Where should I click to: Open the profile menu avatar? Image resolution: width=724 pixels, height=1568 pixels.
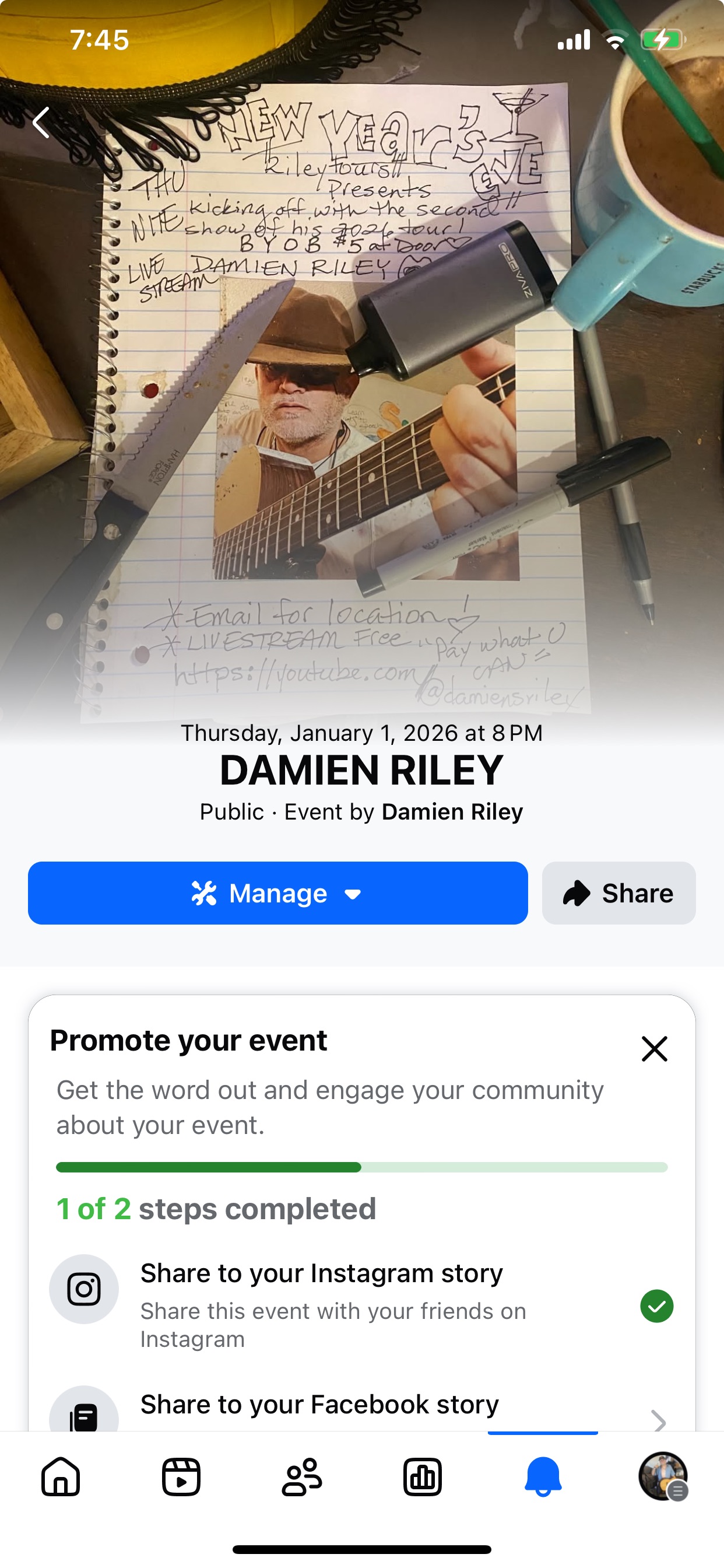[663, 1476]
